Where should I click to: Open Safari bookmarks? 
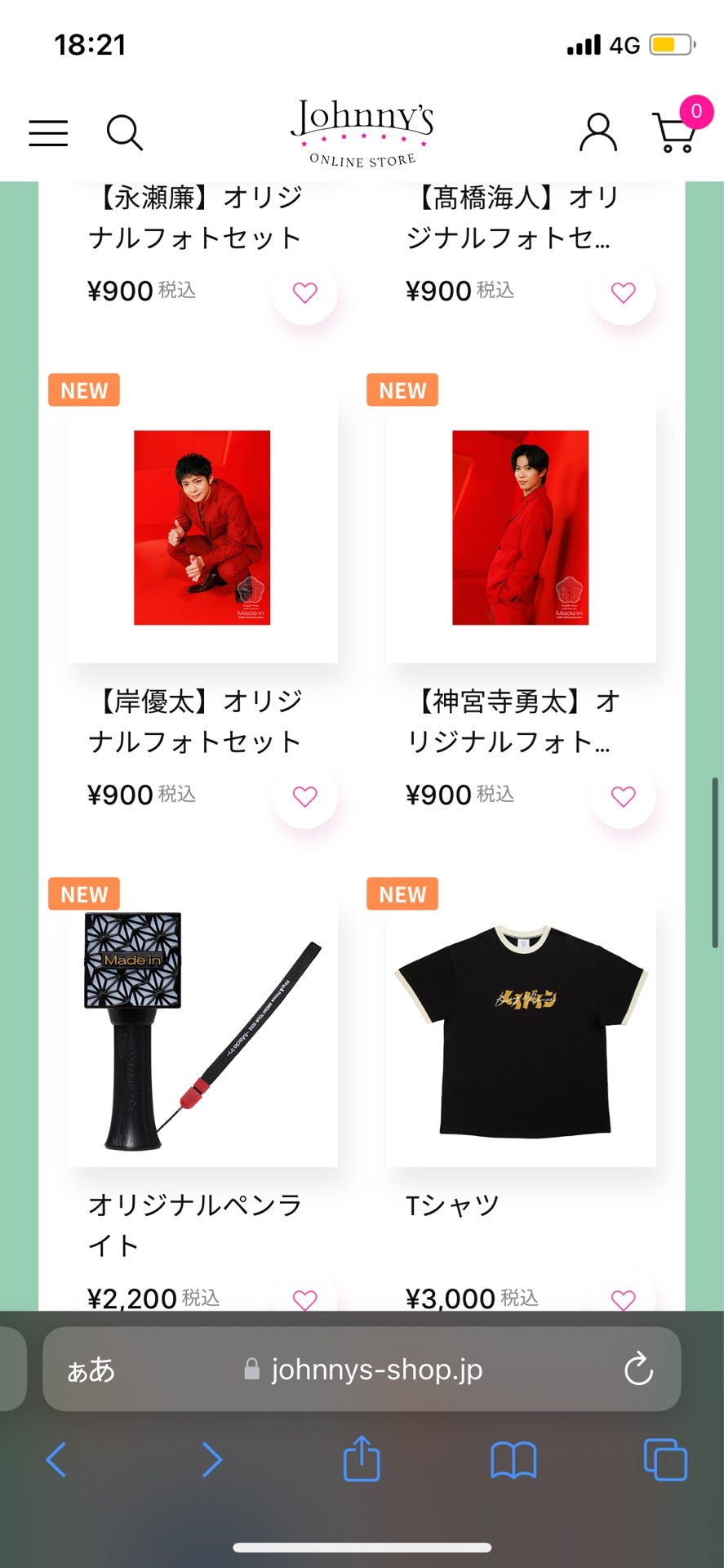(513, 1459)
